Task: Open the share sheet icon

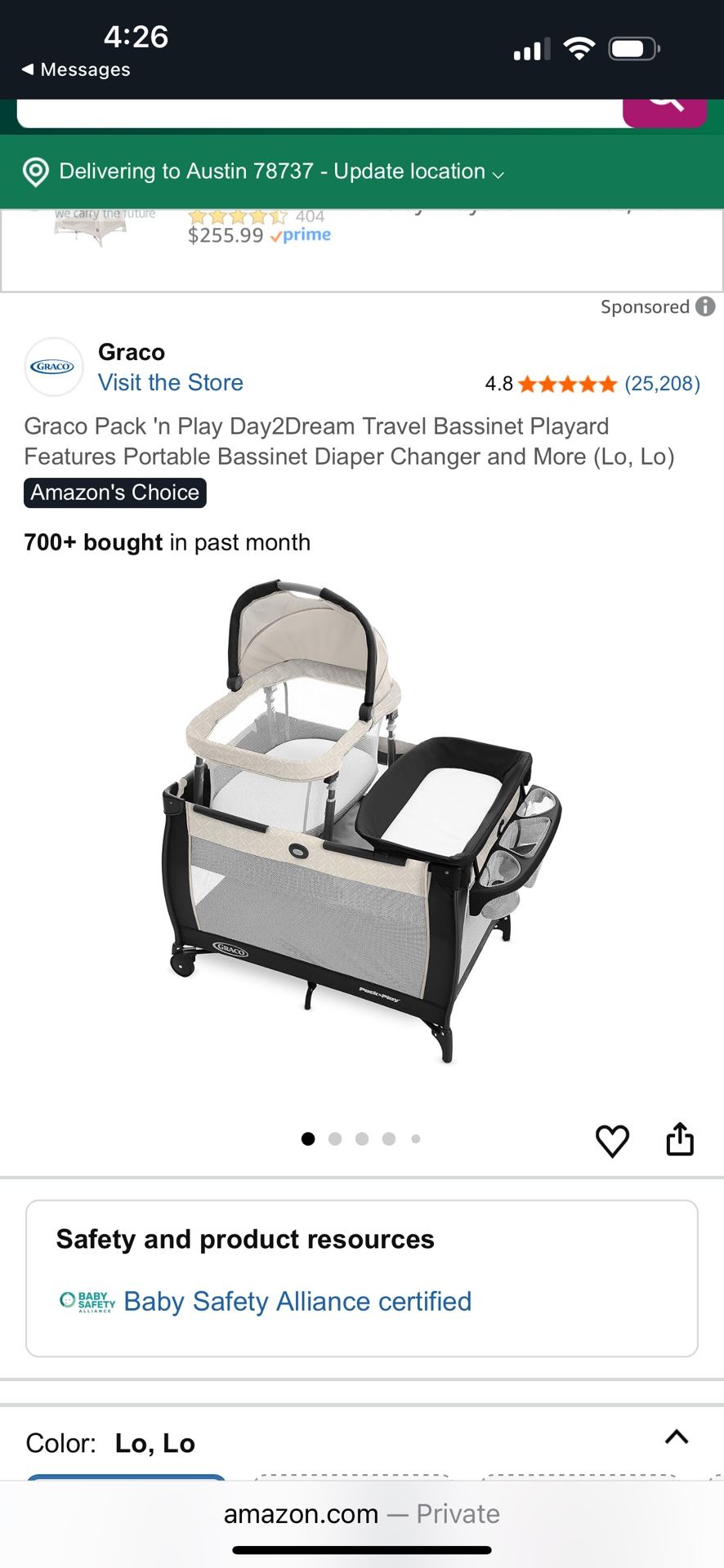Action: click(x=681, y=1140)
